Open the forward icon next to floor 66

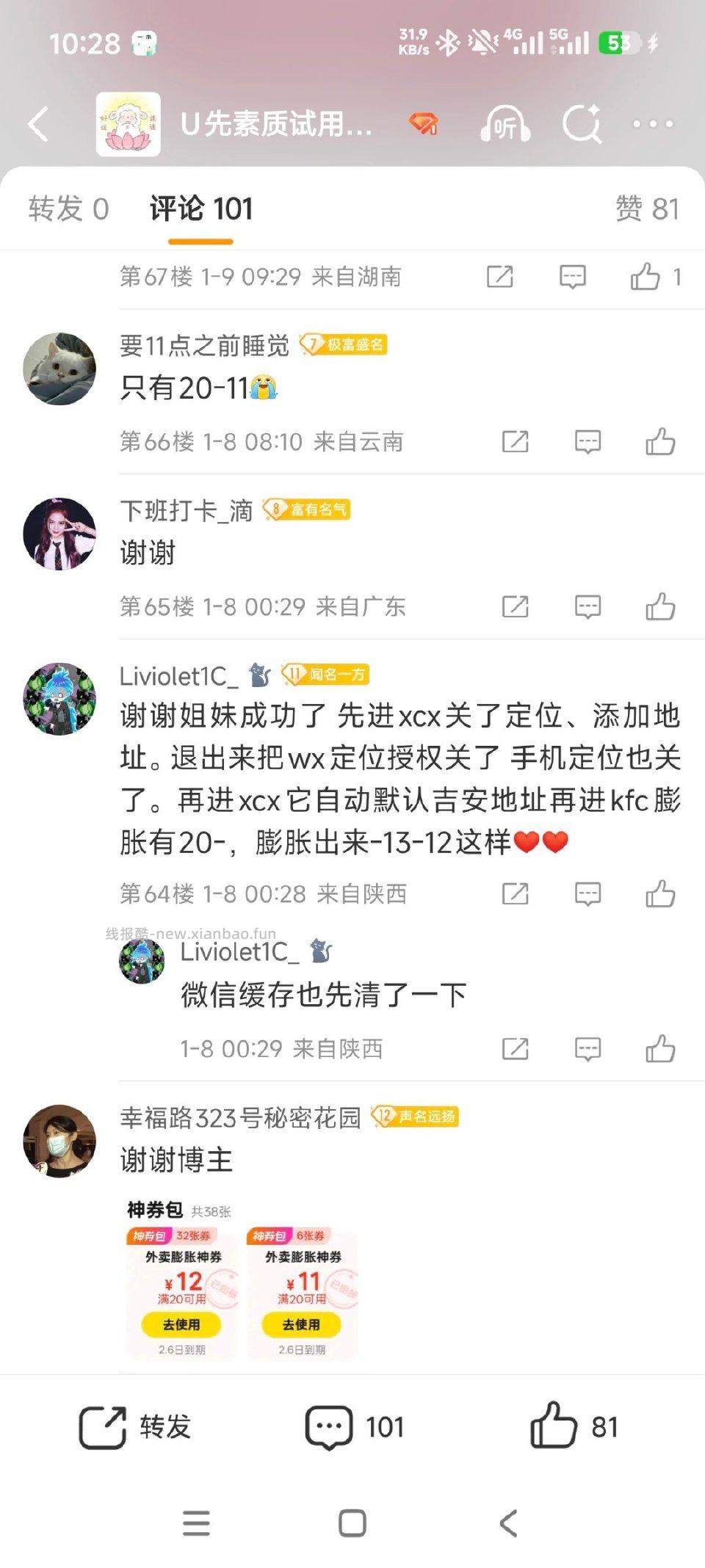point(516,441)
